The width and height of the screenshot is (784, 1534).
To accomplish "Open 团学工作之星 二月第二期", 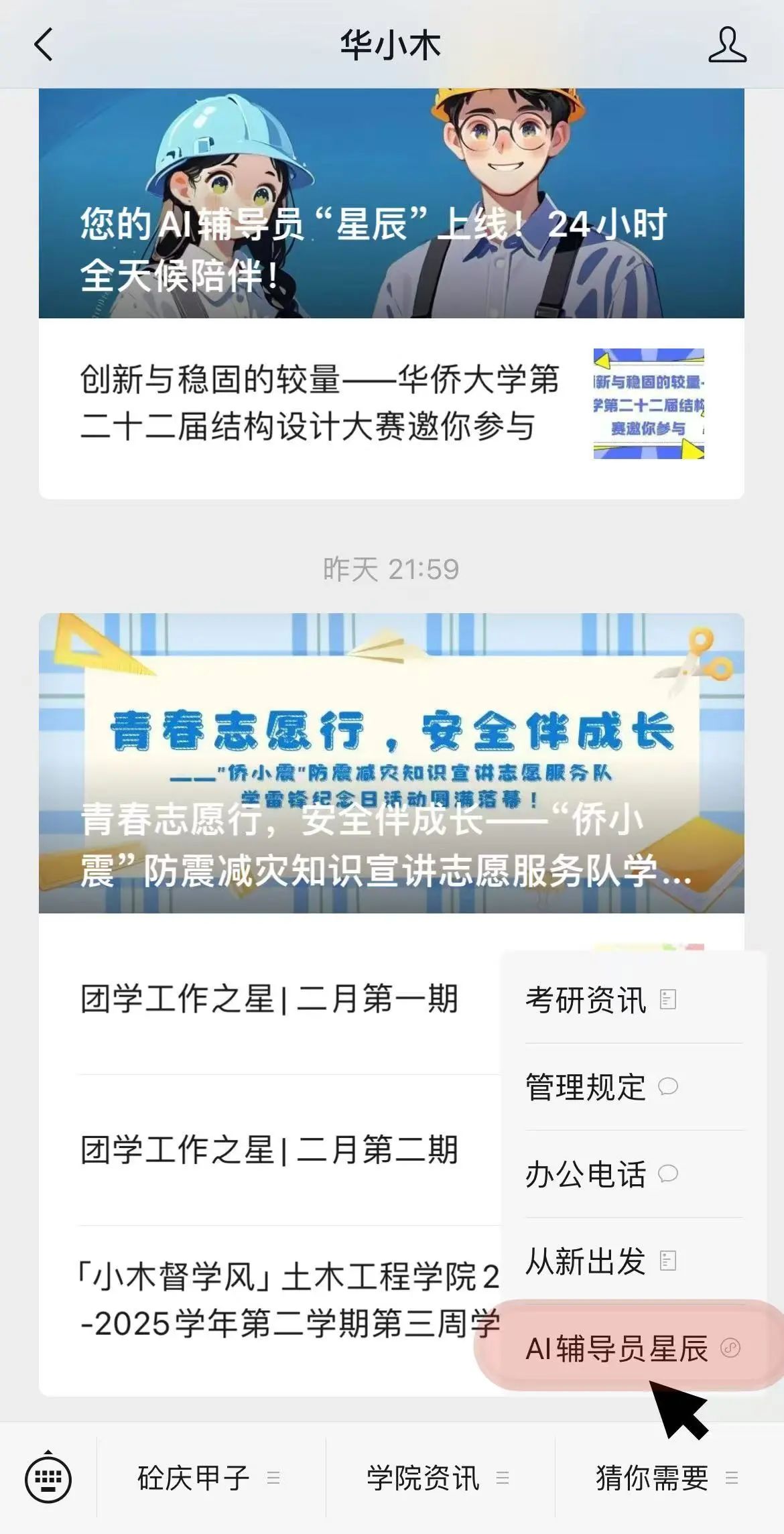I will pos(269,1149).
